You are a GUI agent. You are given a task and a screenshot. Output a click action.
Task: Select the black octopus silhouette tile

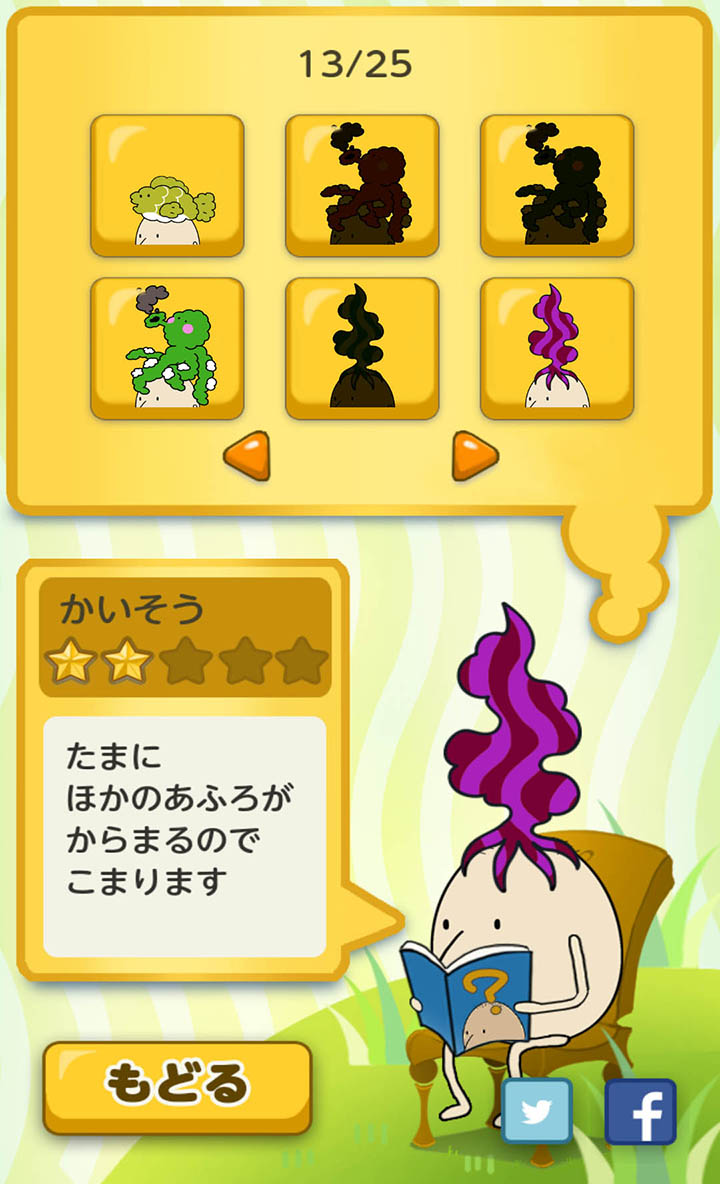pos(557,185)
